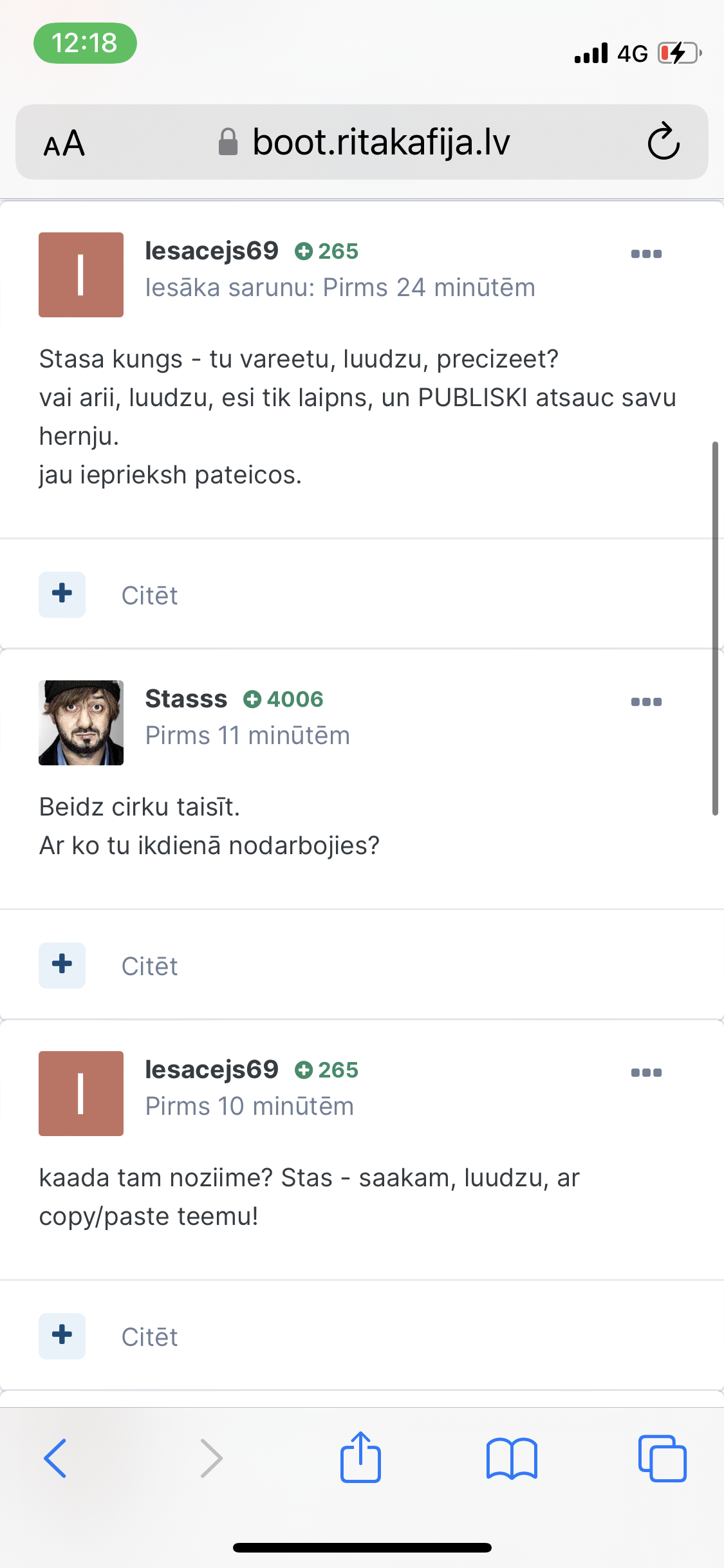The image size is (724, 1568).
Task: View Stasss's avatar photo profile
Action: coord(81,723)
